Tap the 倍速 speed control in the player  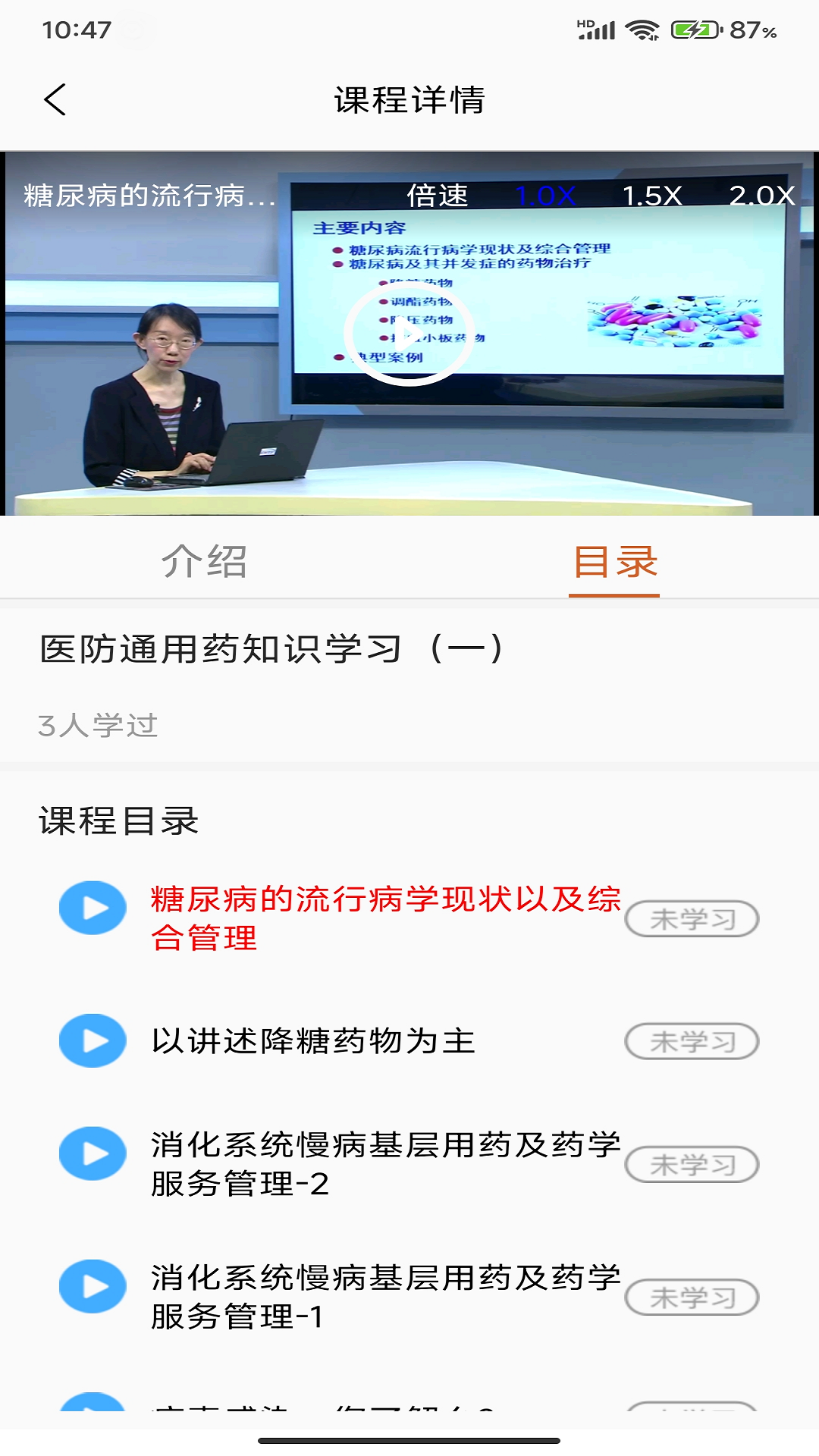(x=438, y=196)
